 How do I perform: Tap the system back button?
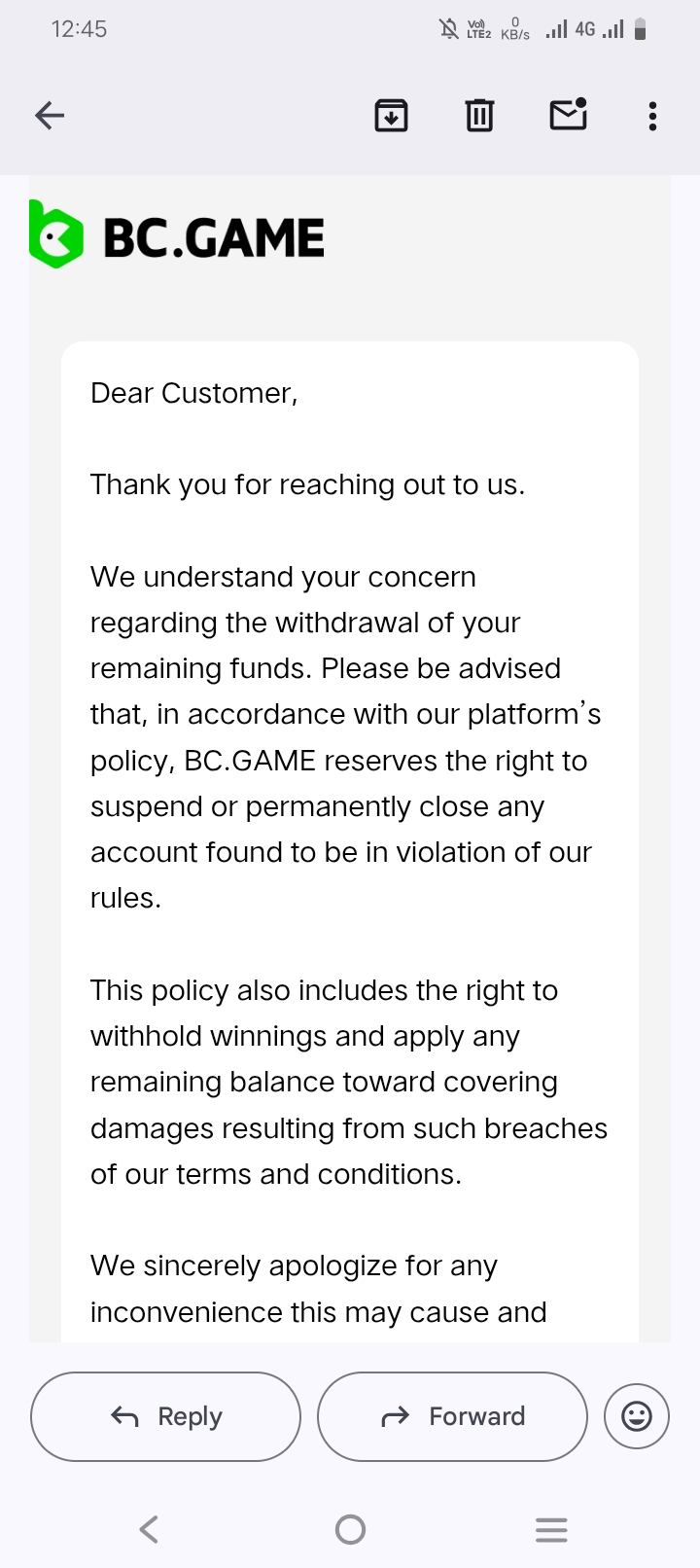(x=149, y=1529)
